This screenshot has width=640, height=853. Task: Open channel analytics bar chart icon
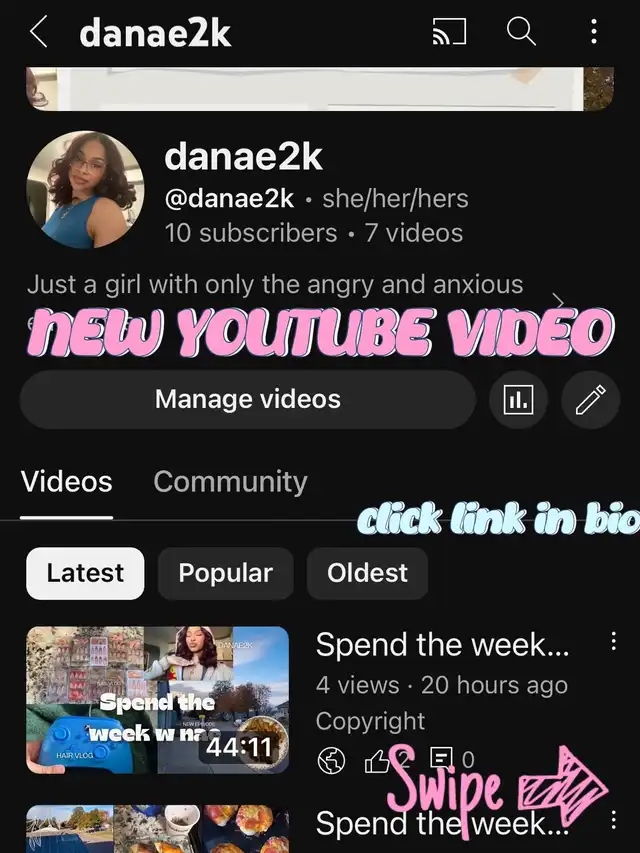coord(518,400)
